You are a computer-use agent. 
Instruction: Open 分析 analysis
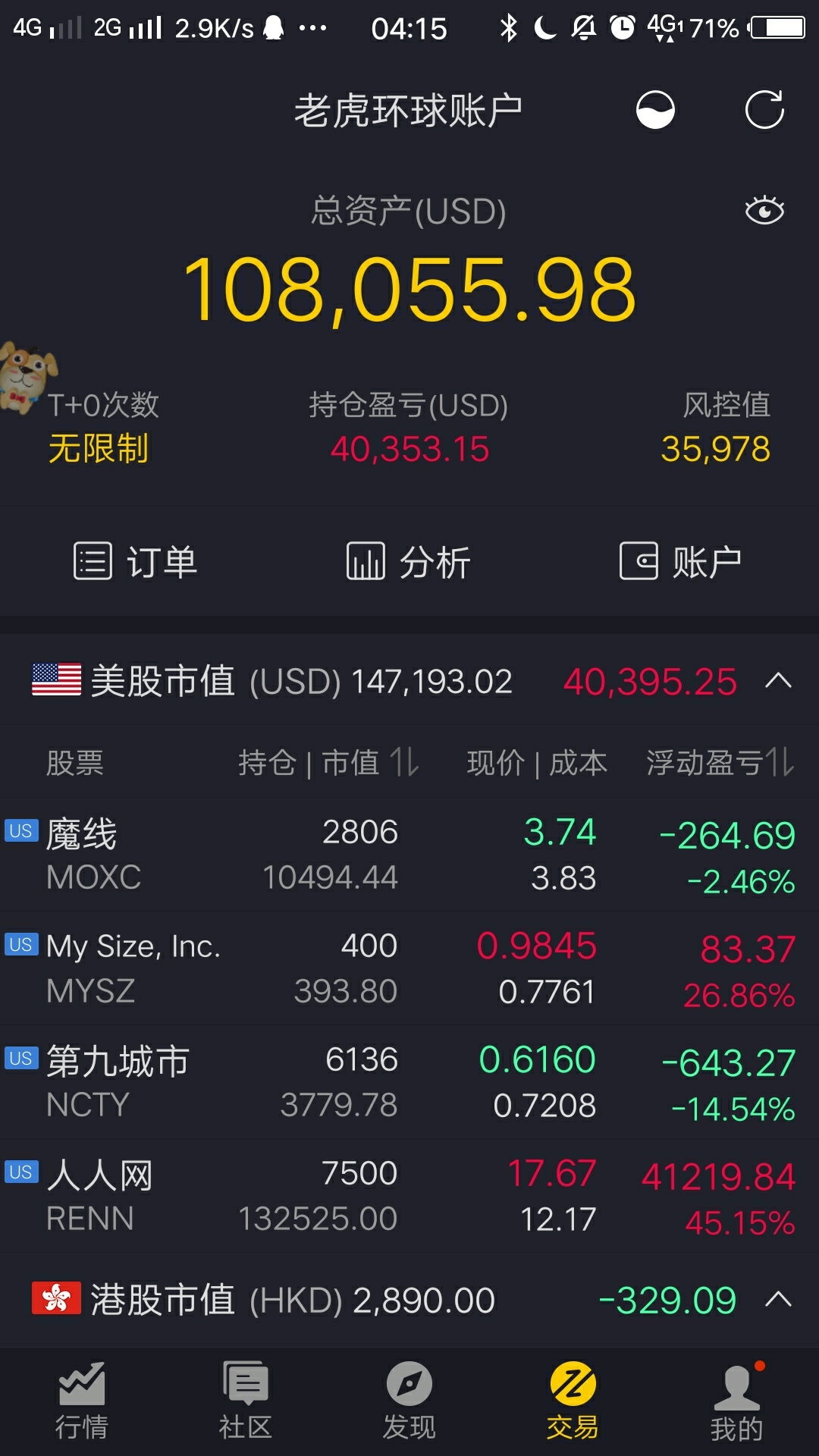(x=409, y=562)
